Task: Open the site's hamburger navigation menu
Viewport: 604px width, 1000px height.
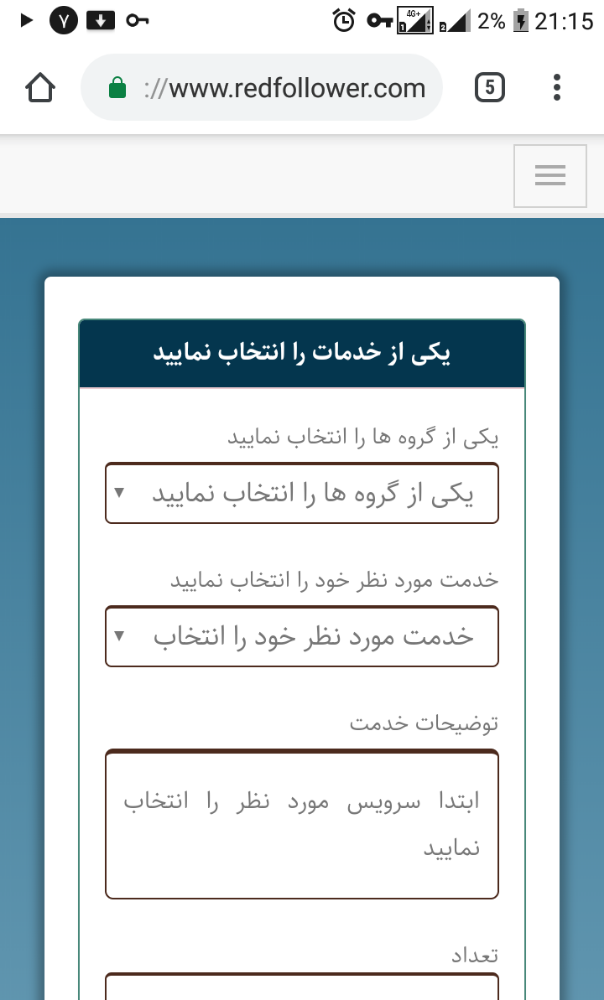Action: point(549,176)
